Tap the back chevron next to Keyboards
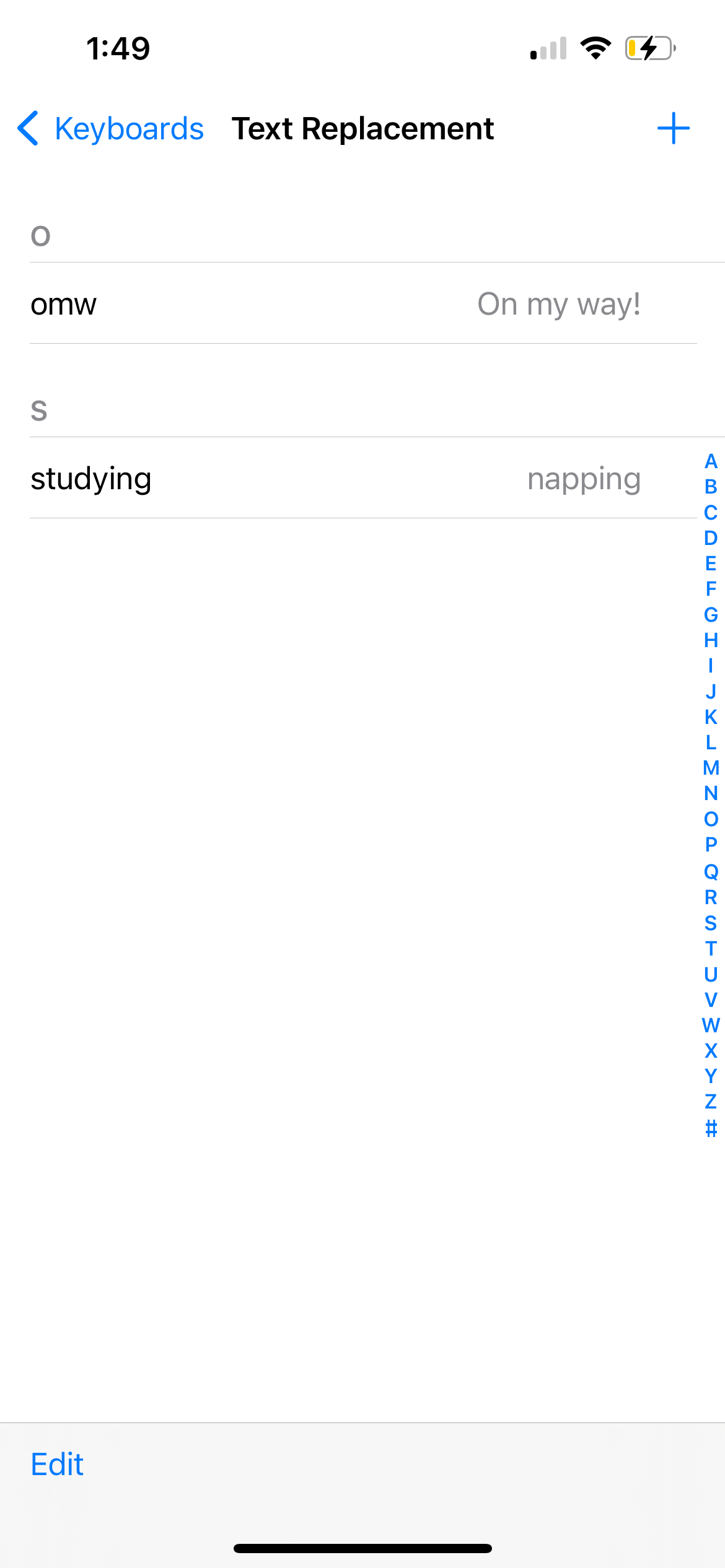725x1568 pixels. coord(27,128)
